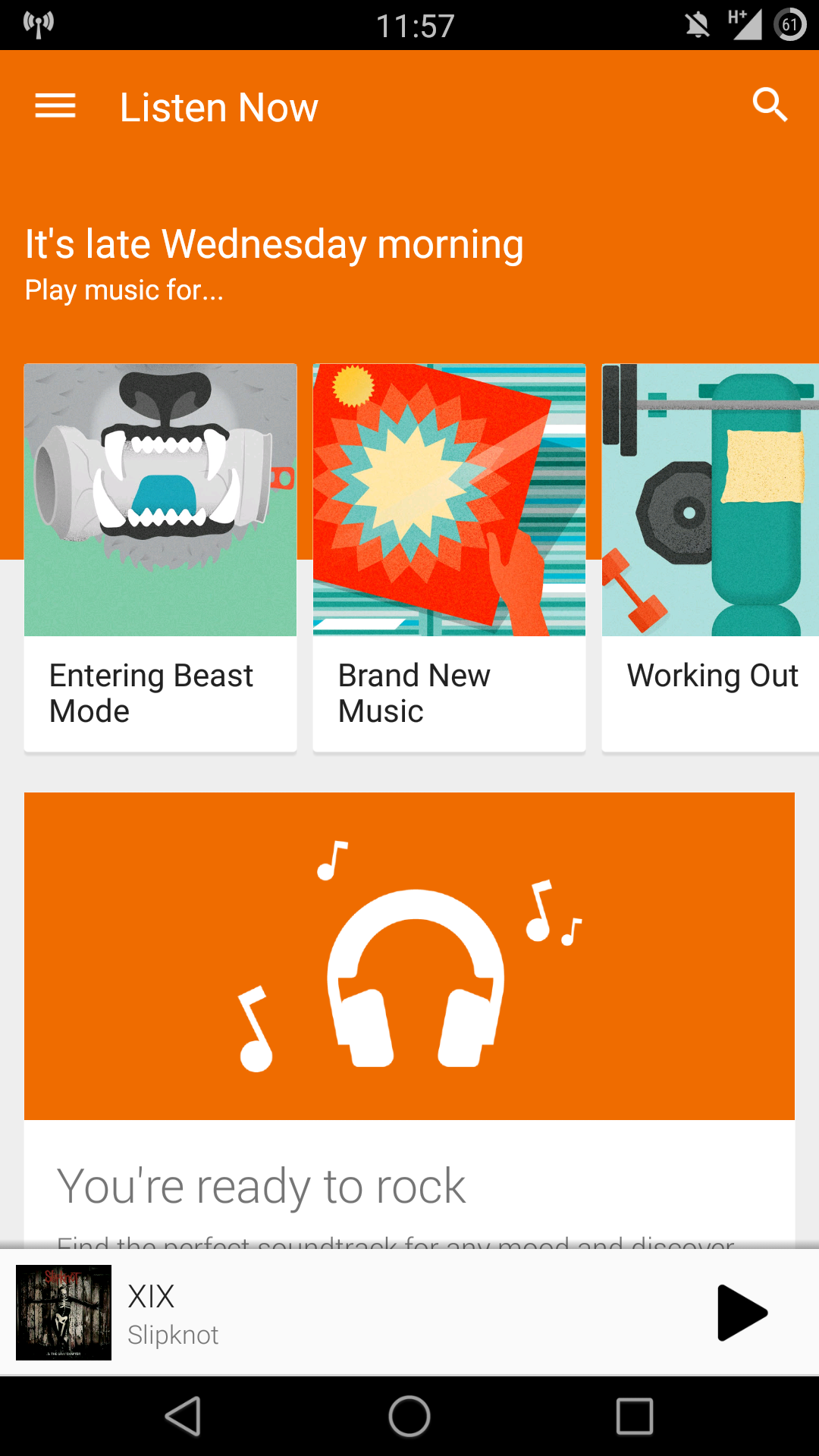The width and height of the screenshot is (819, 1456).
Task: Open the XIX by Slipknot now-playing bar
Action: (x=409, y=1313)
